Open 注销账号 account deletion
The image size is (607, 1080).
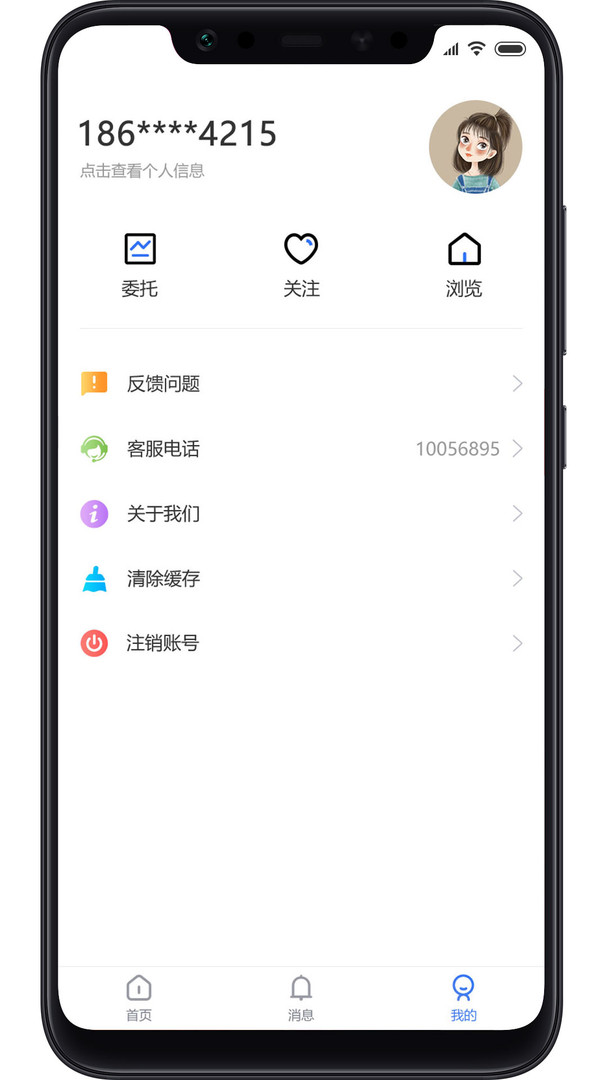click(x=300, y=643)
